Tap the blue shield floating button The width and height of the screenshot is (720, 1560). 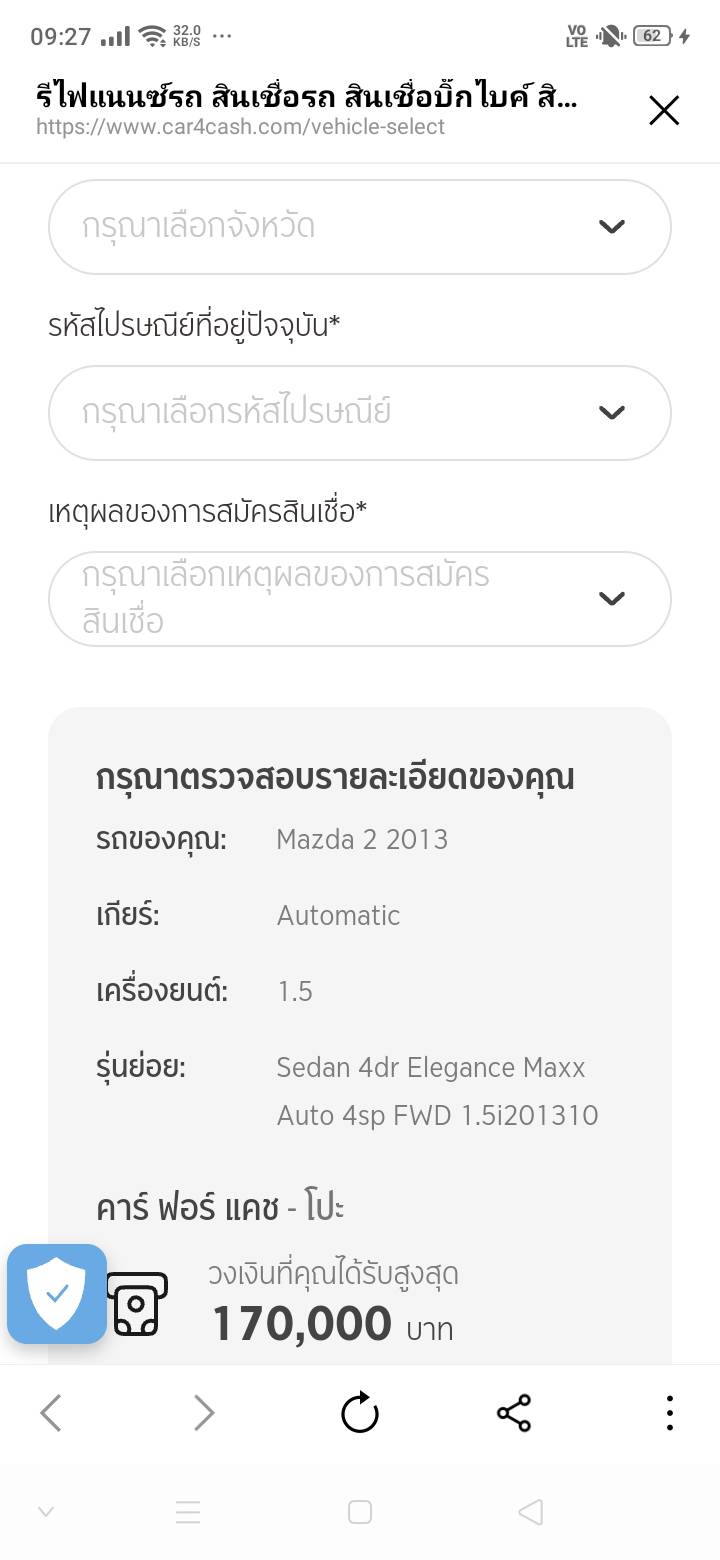57,1293
